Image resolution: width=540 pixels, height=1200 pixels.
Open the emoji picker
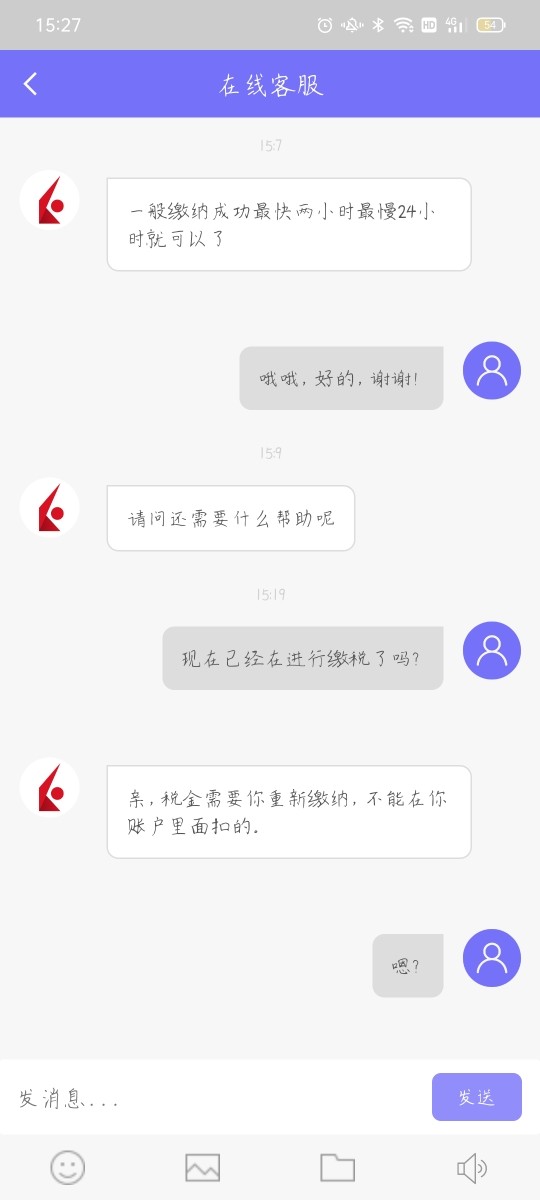pyautogui.click(x=68, y=1167)
